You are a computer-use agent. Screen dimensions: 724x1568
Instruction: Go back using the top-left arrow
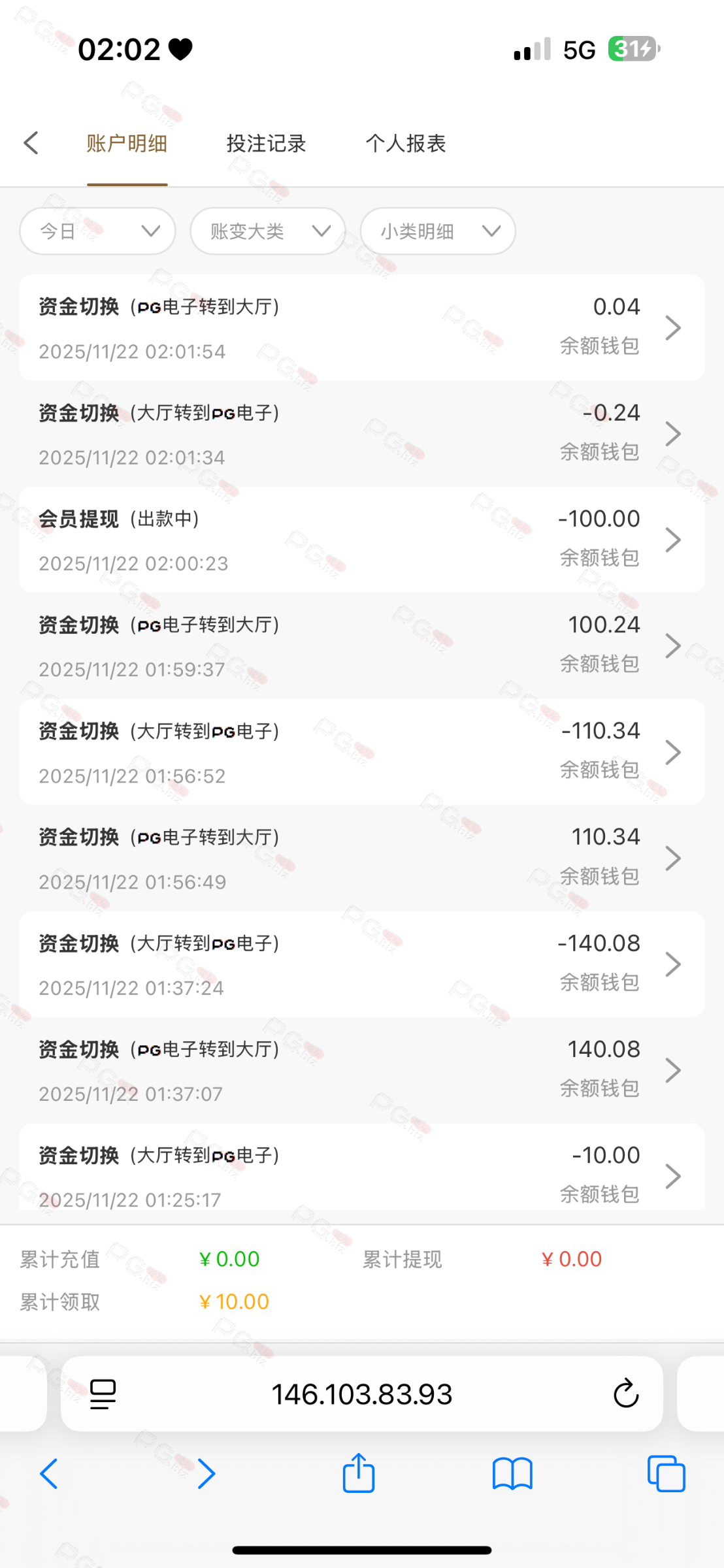coord(31,143)
